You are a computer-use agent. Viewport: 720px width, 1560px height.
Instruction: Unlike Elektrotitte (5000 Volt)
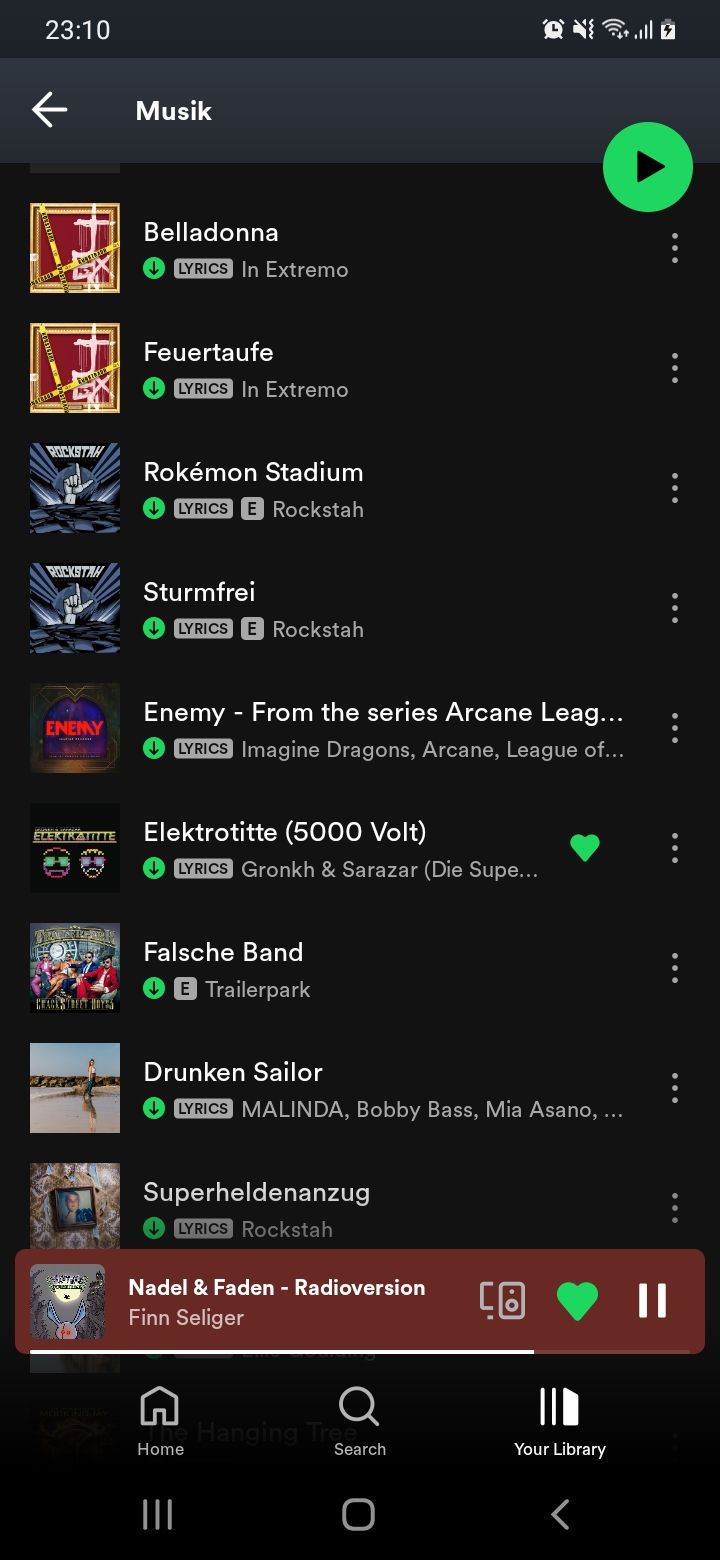pos(585,848)
